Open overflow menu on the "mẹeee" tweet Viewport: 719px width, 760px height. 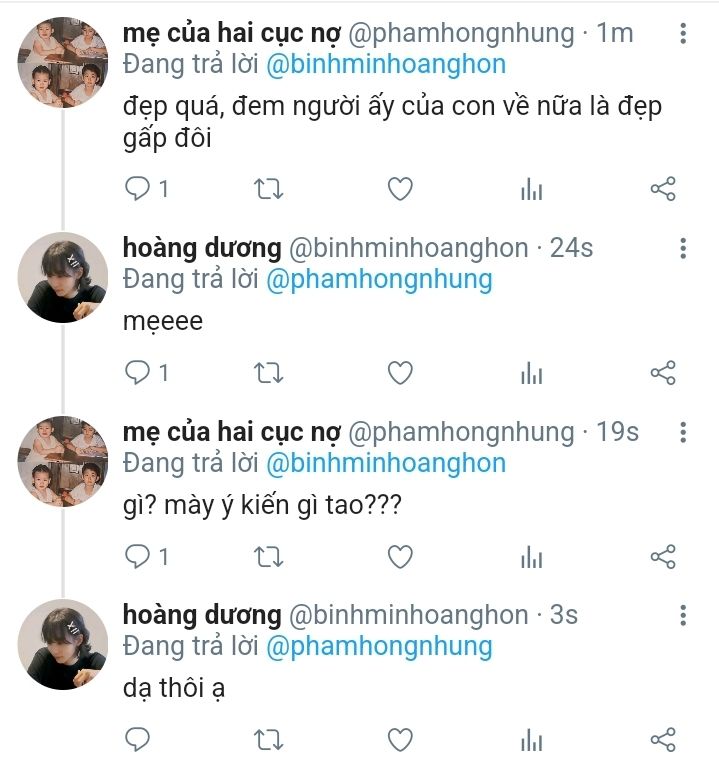click(x=683, y=248)
